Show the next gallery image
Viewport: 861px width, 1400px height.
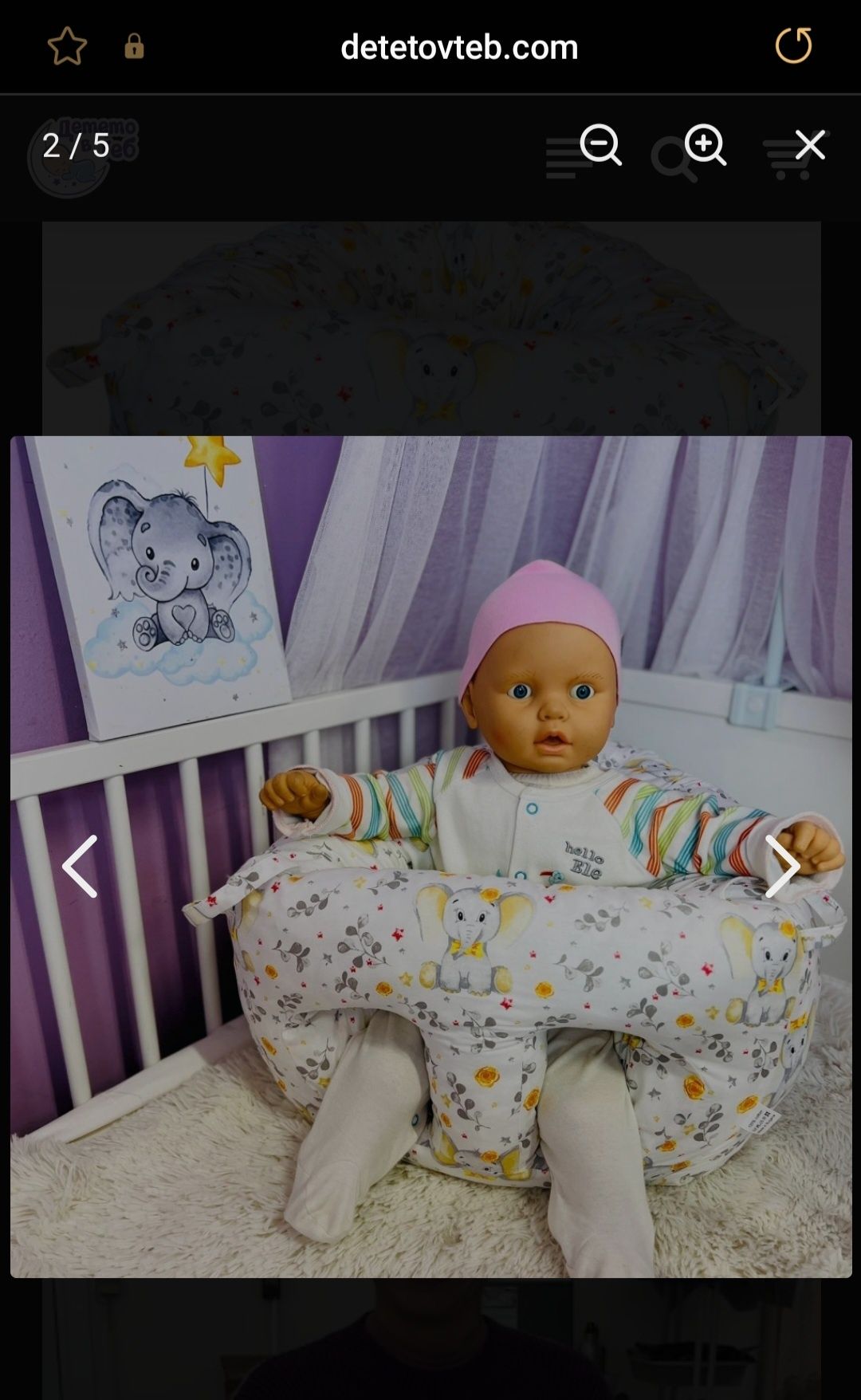pyautogui.click(x=782, y=867)
